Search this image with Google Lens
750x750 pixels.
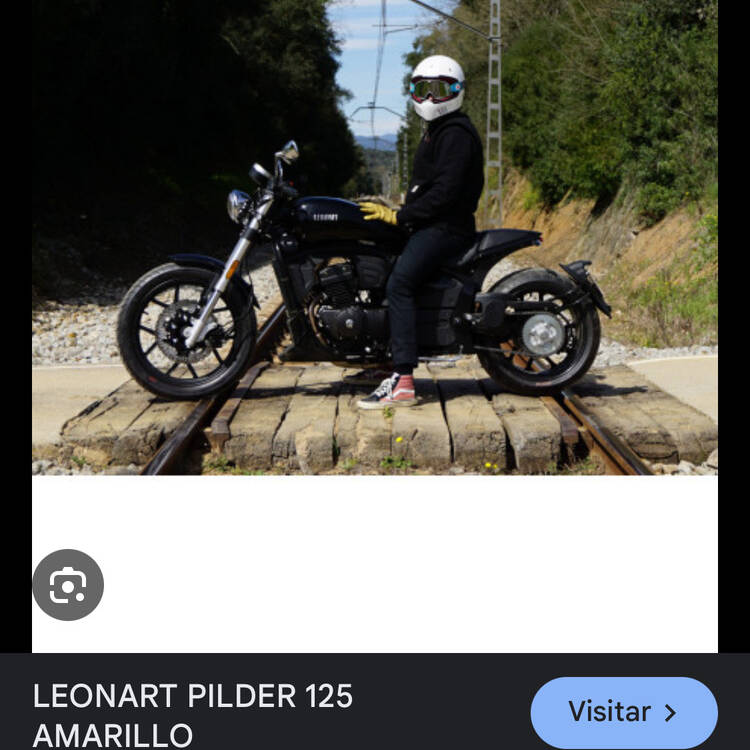(68, 585)
